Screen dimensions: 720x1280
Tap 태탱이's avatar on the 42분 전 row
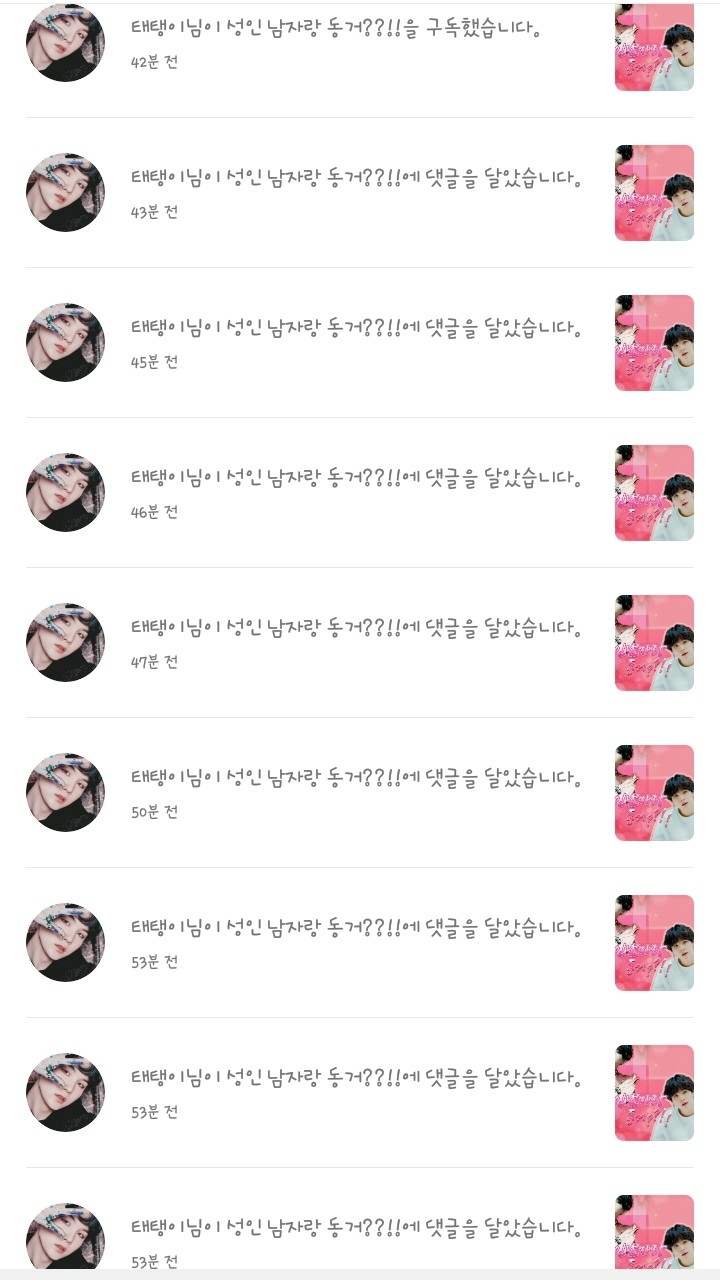(65, 42)
